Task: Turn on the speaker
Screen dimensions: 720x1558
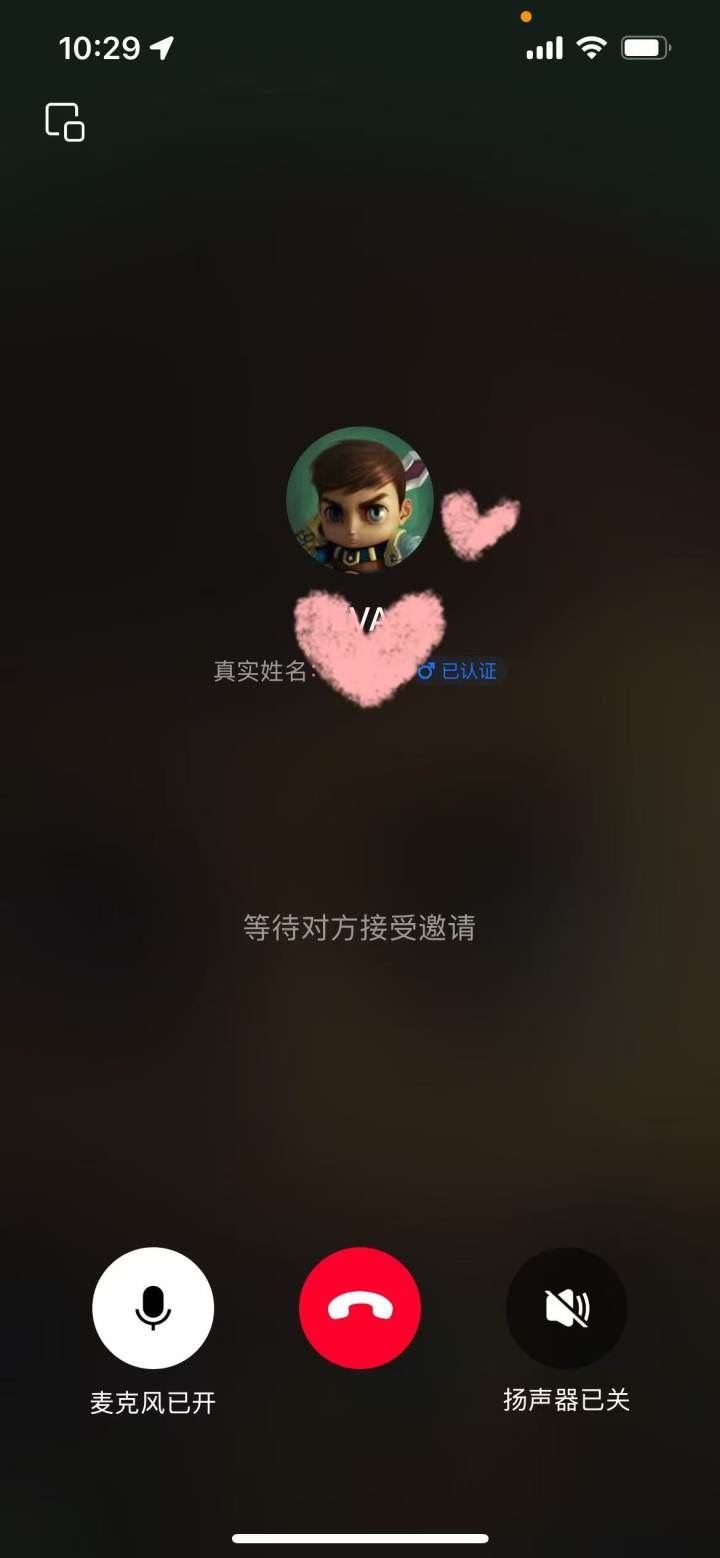Action: pos(566,1307)
